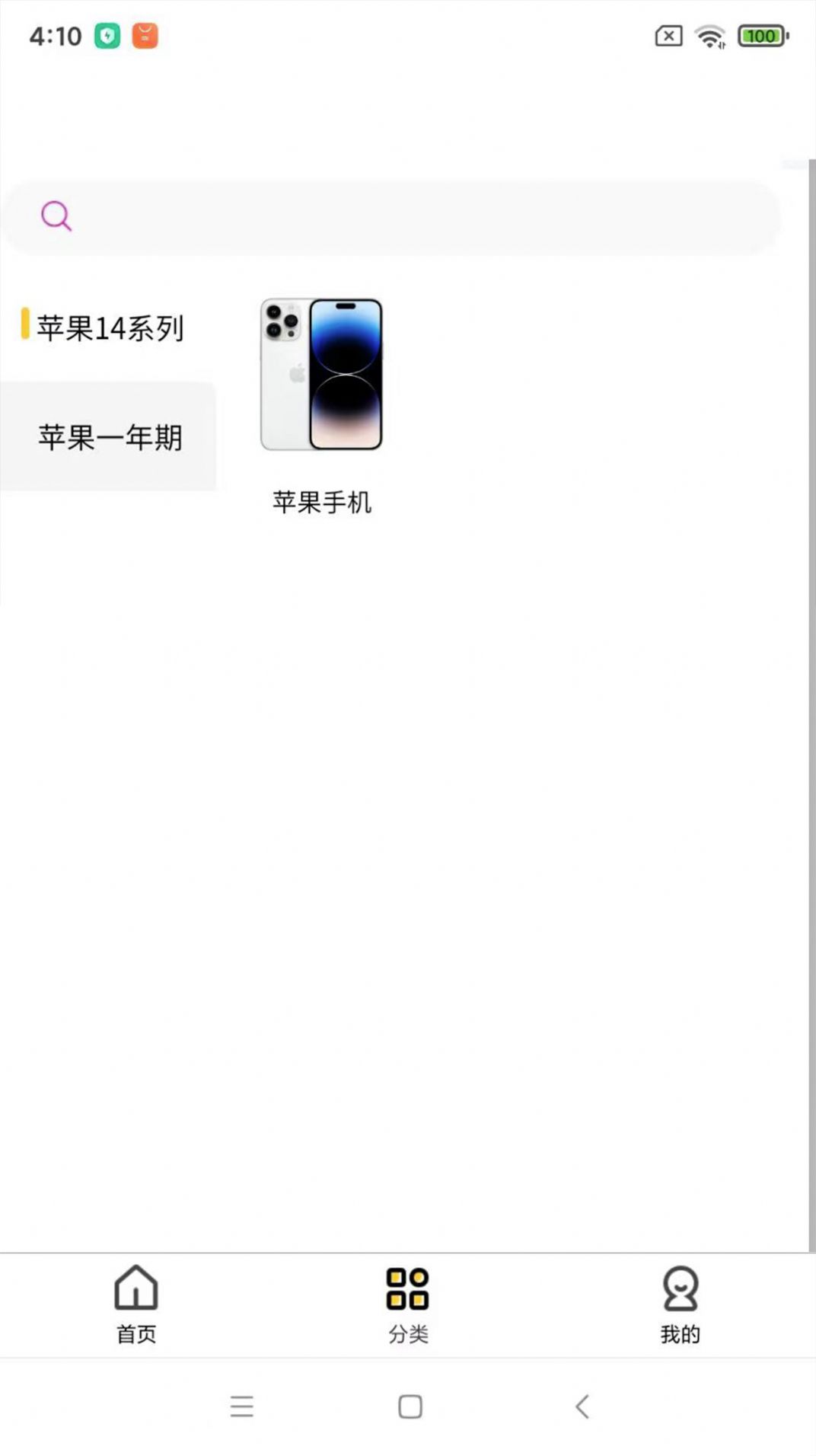Image resolution: width=816 pixels, height=1456 pixels.
Task: Select the 苹果14系列 category
Action: pyautogui.click(x=110, y=326)
